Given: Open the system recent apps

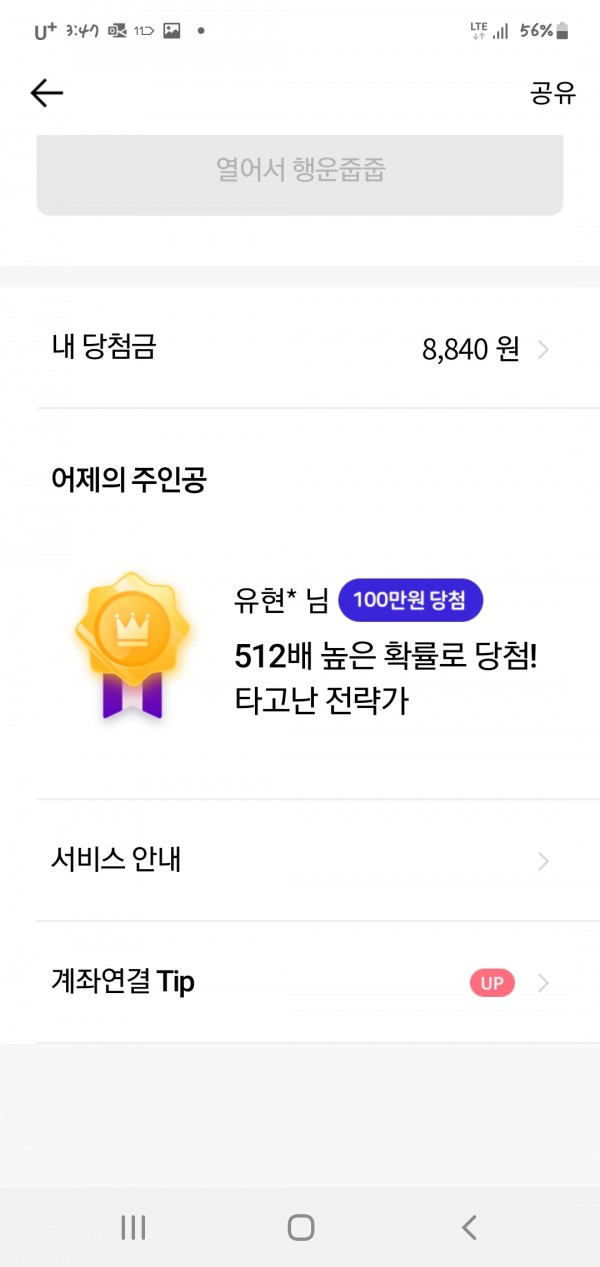Looking at the screenshot, I should point(133,1227).
